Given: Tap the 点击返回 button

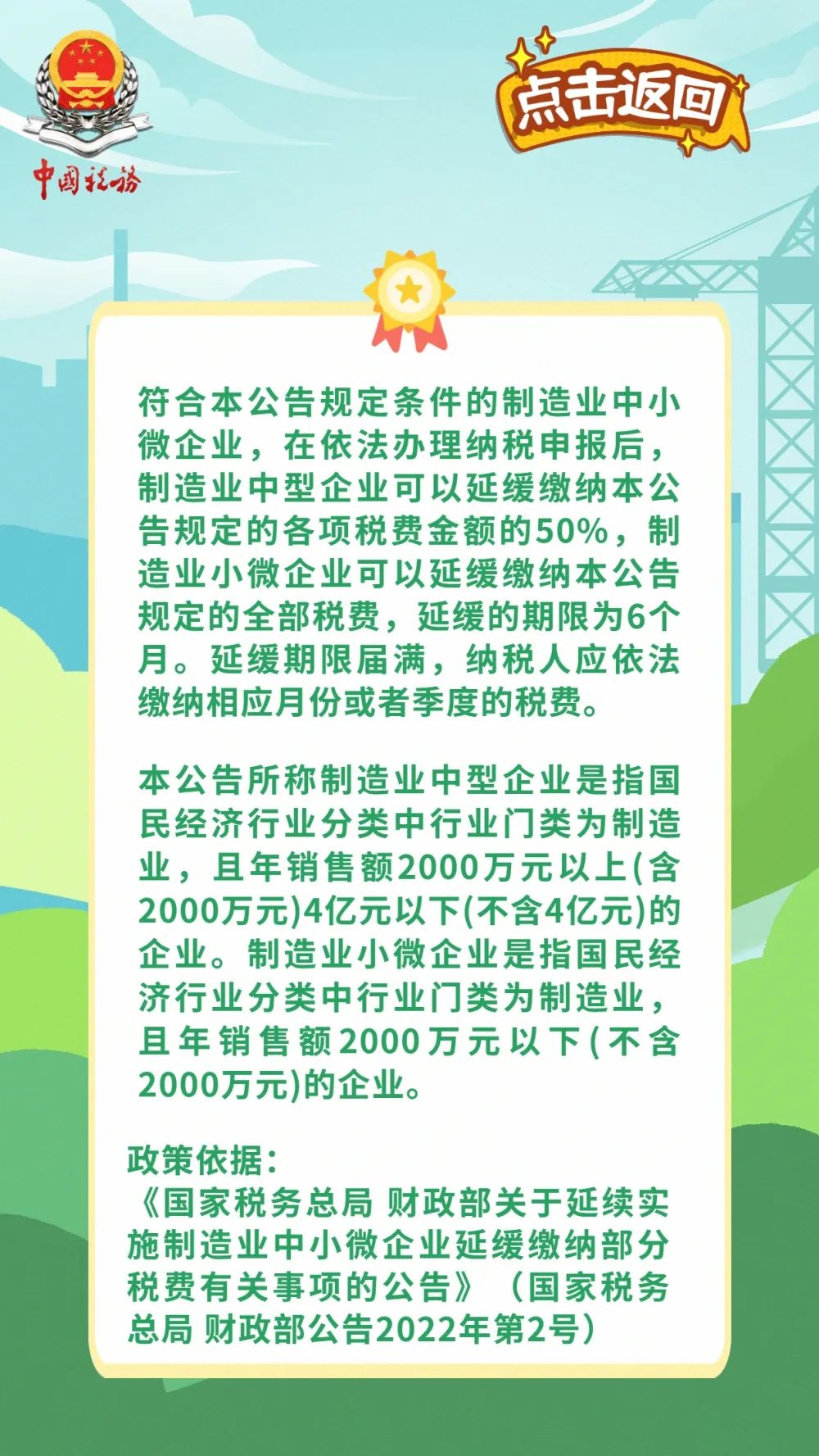Looking at the screenshot, I should click(x=622, y=100).
